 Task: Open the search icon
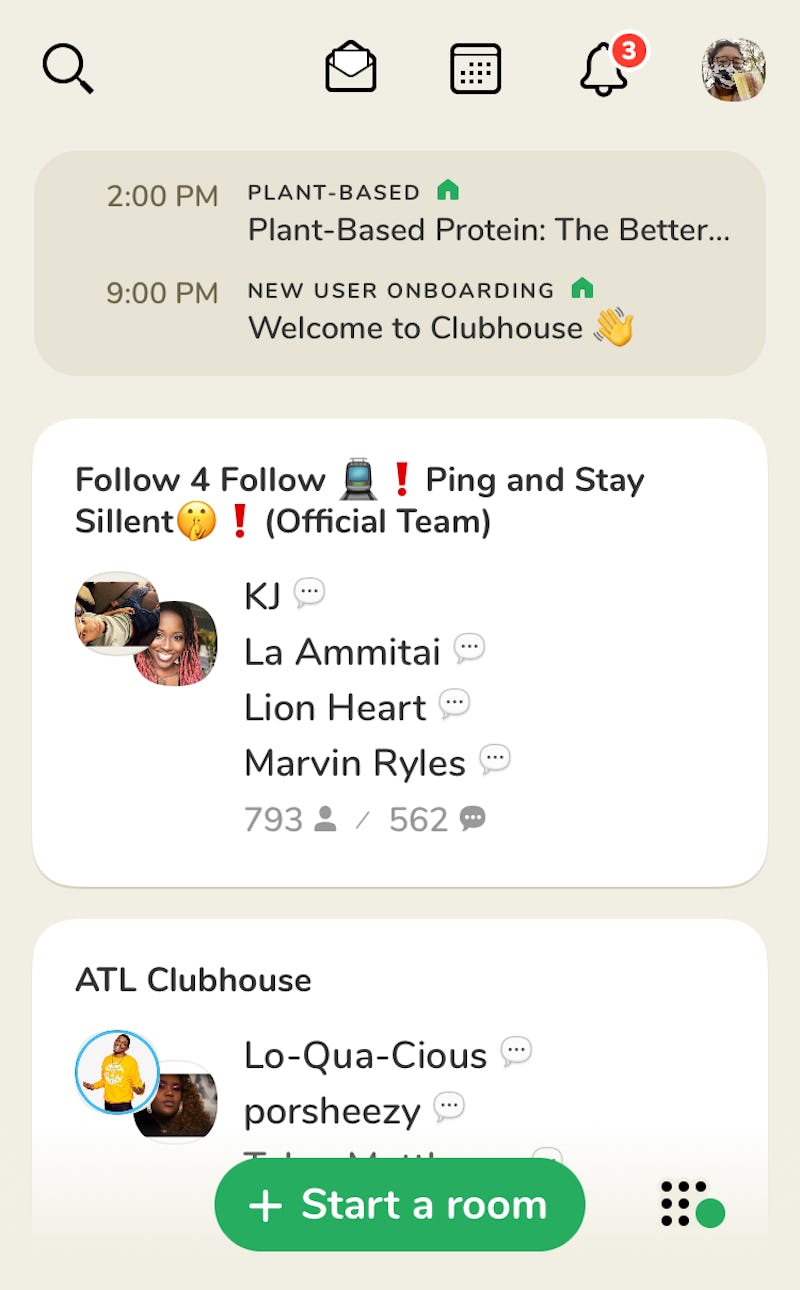click(x=66, y=67)
